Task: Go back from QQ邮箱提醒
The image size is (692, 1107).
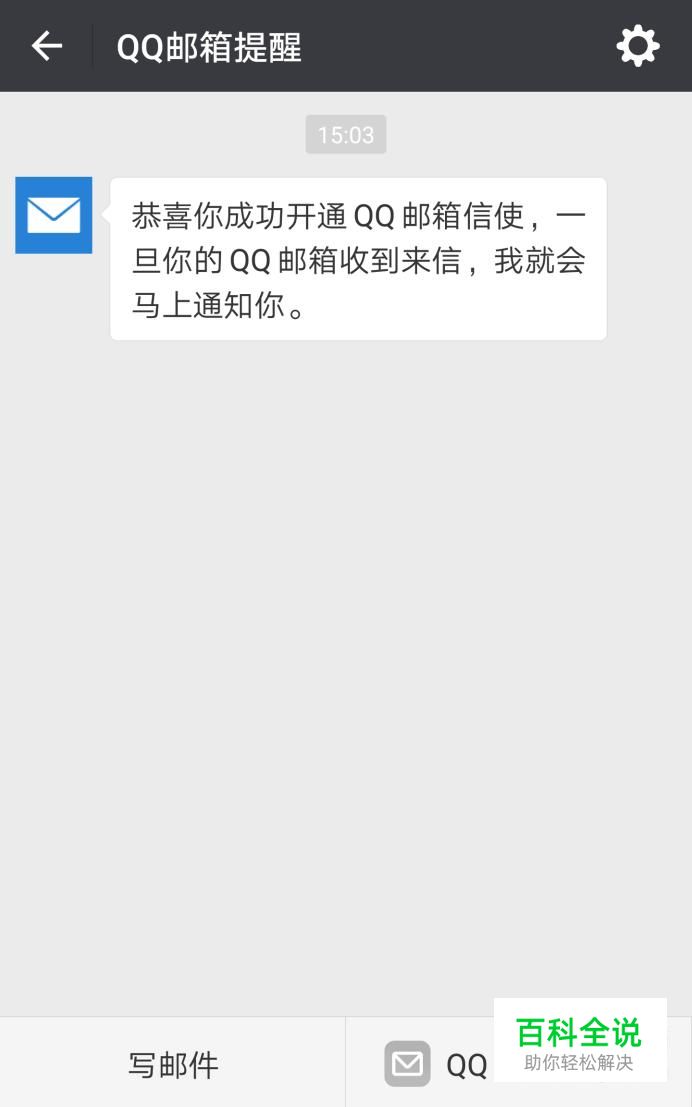Action: coord(46,46)
